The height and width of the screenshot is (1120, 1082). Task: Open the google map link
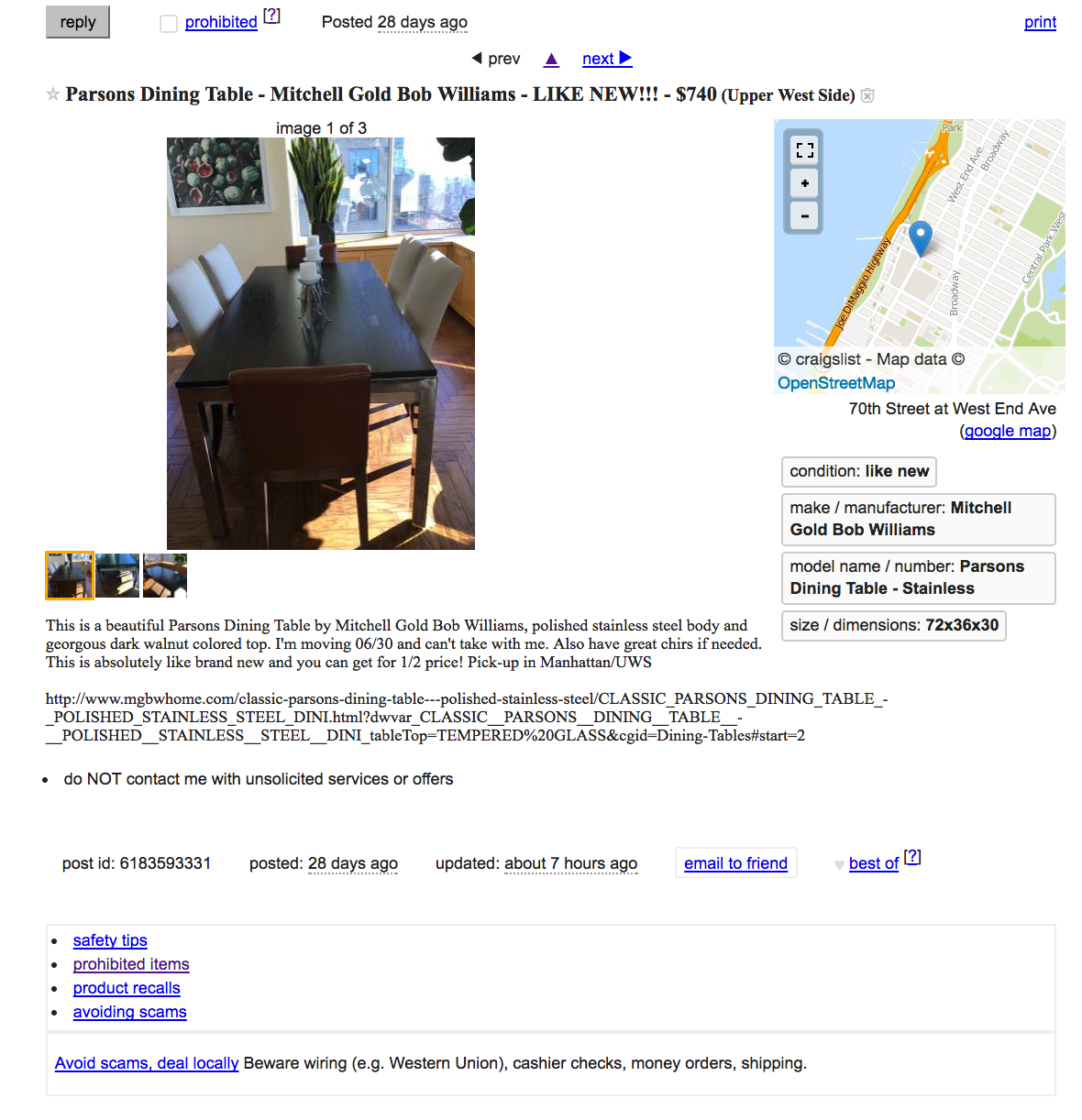coord(1007,431)
